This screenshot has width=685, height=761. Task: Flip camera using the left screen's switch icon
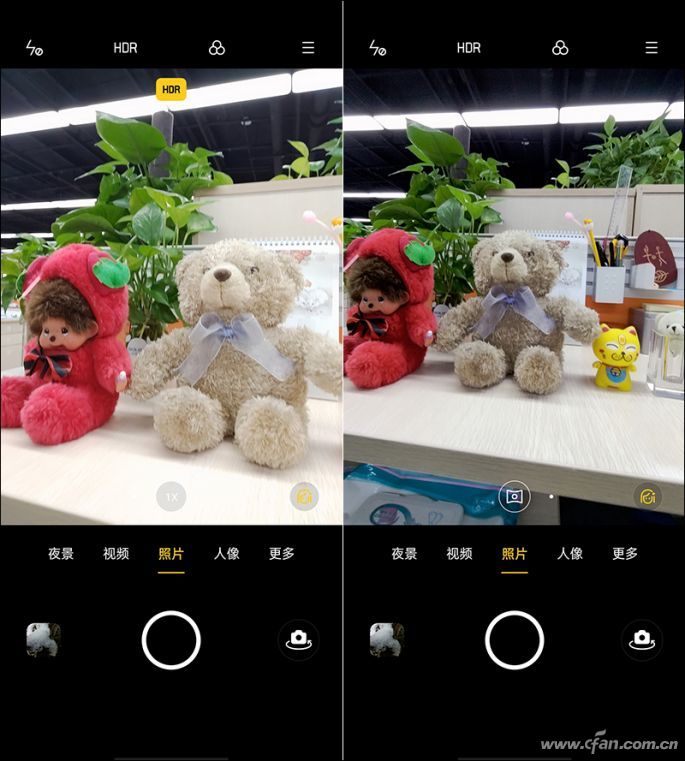pos(298,640)
